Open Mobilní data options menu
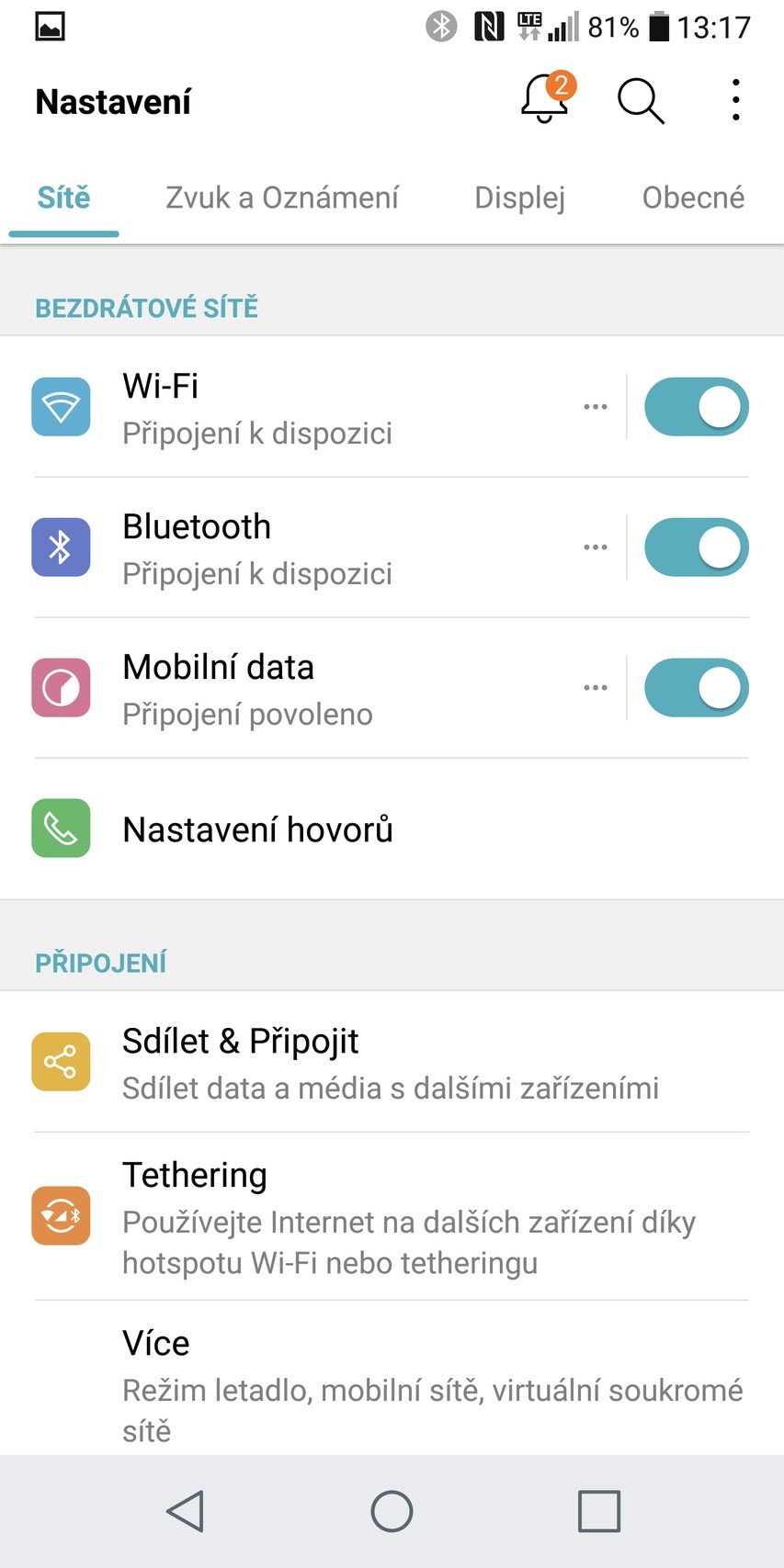The image size is (784, 1568). [596, 687]
